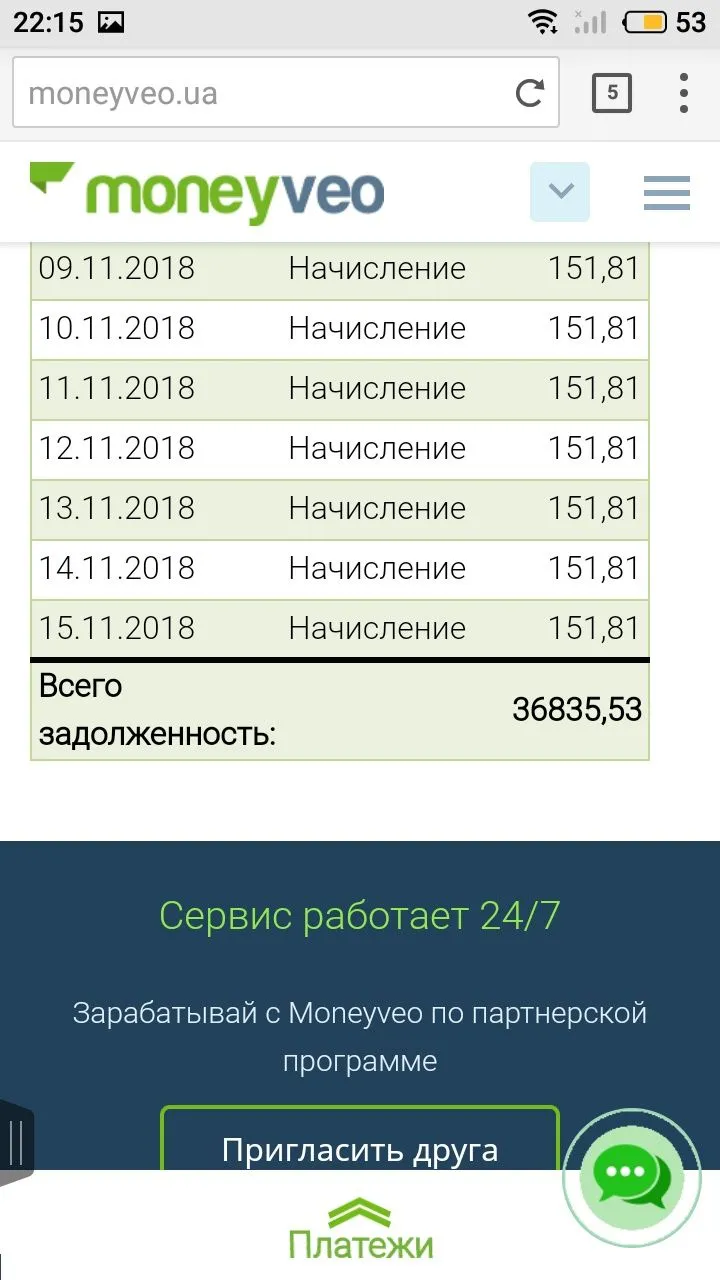The image size is (720, 1280).
Task: Open the browser overflow menu
Action: pyautogui.click(x=684, y=94)
